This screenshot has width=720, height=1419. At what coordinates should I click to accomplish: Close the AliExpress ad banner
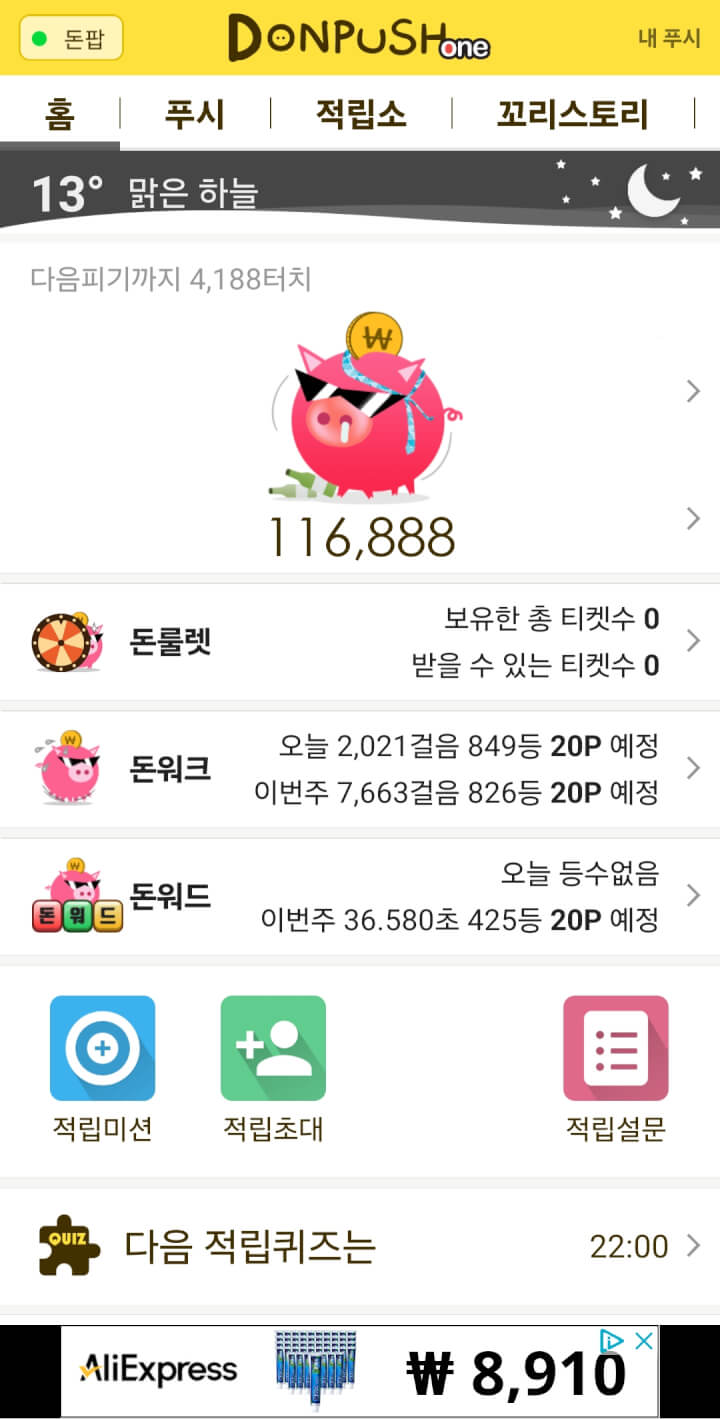pos(645,1341)
